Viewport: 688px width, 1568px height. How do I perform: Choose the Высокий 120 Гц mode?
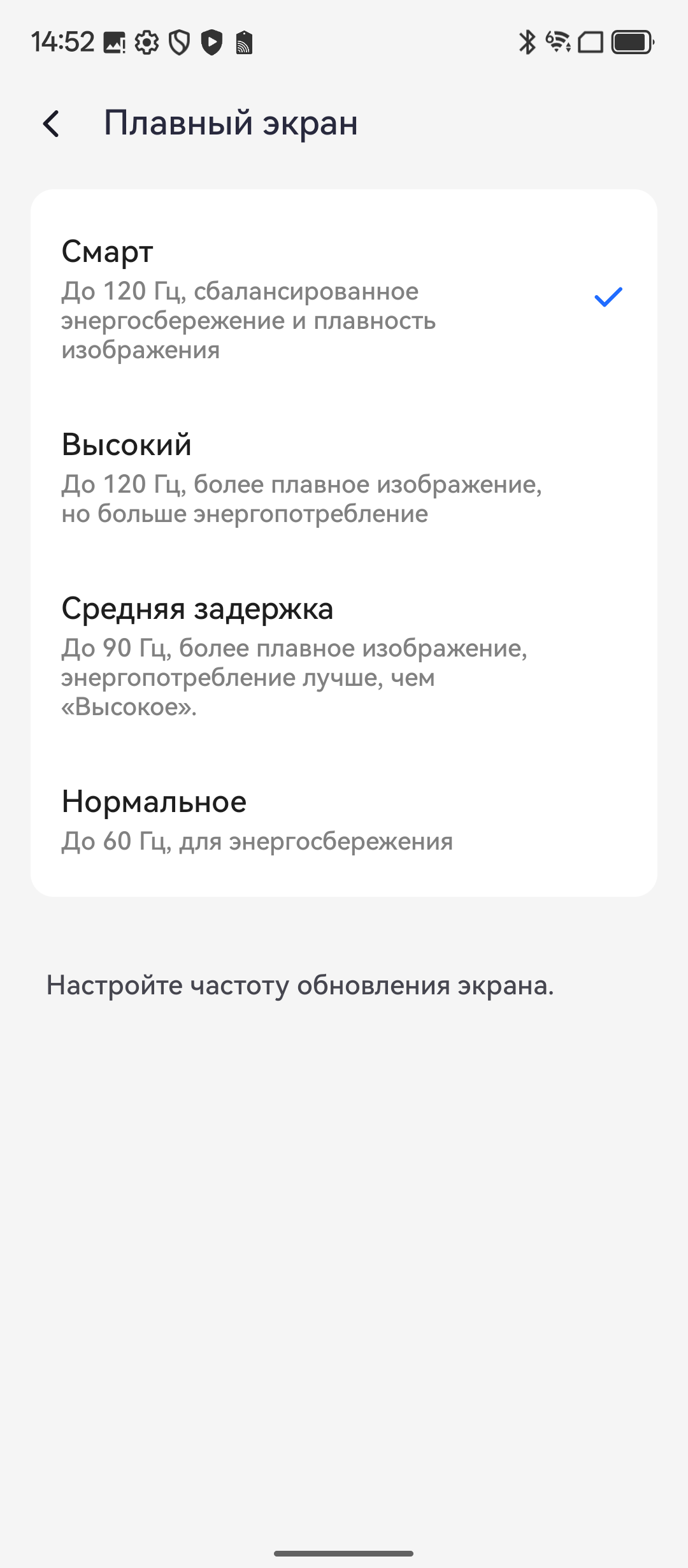click(x=344, y=478)
